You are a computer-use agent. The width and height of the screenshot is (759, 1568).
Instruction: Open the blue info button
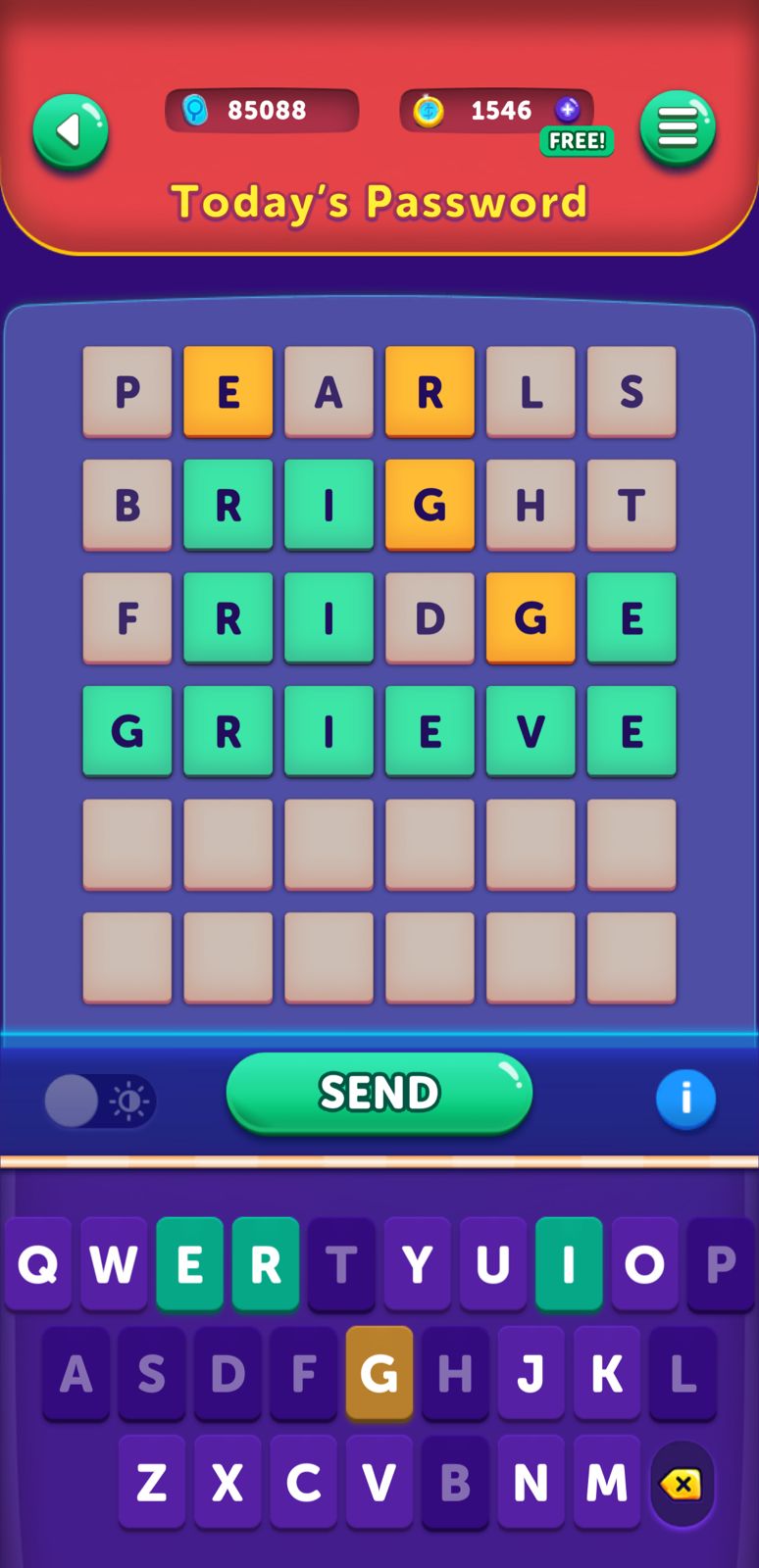[x=685, y=1099]
